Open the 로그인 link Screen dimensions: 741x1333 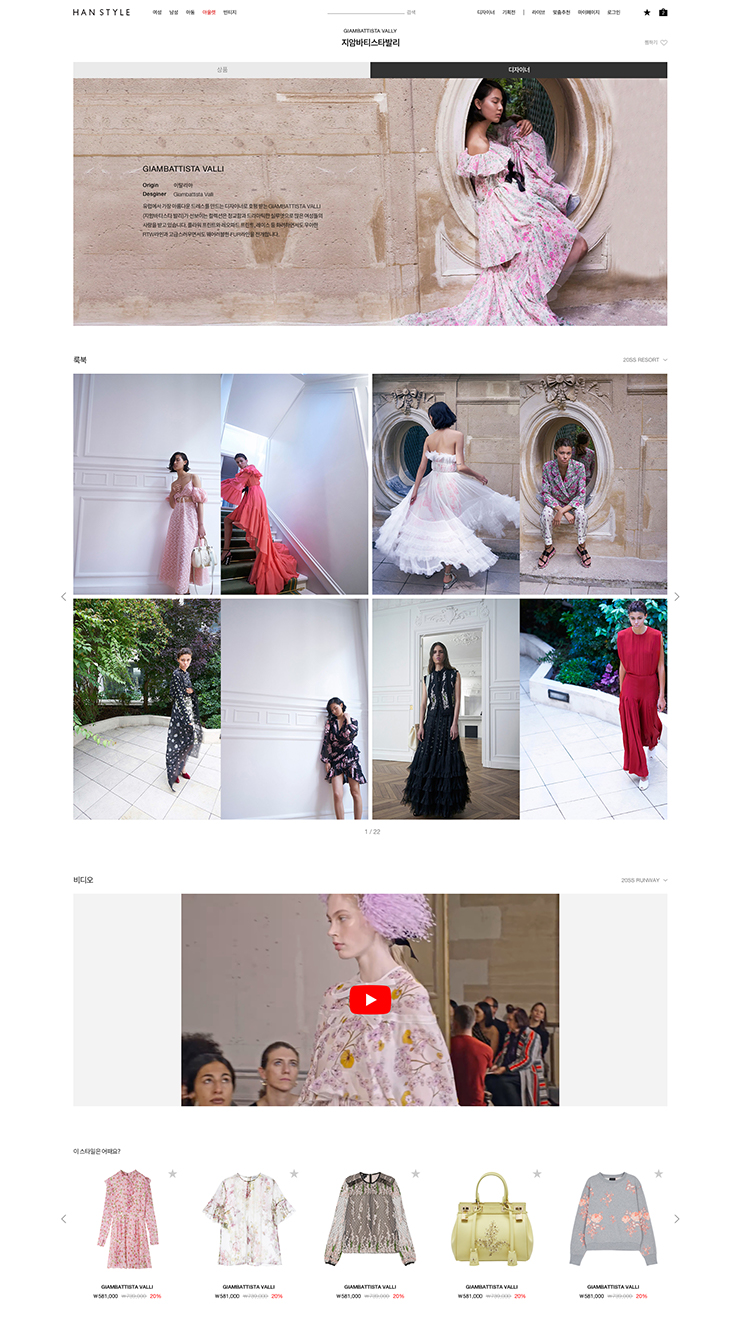click(613, 12)
